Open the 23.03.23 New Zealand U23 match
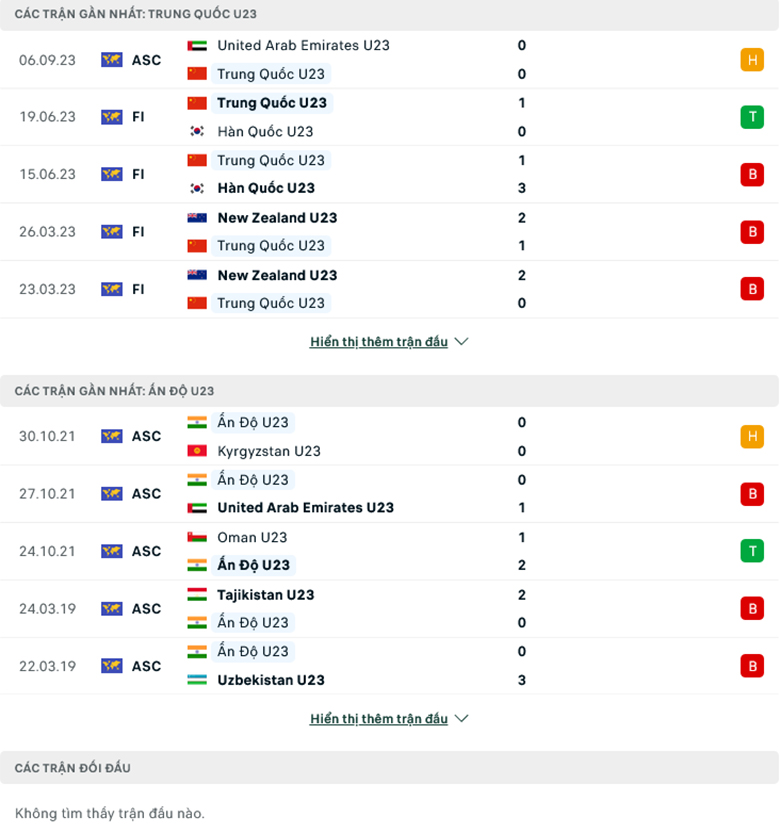 tap(389, 289)
